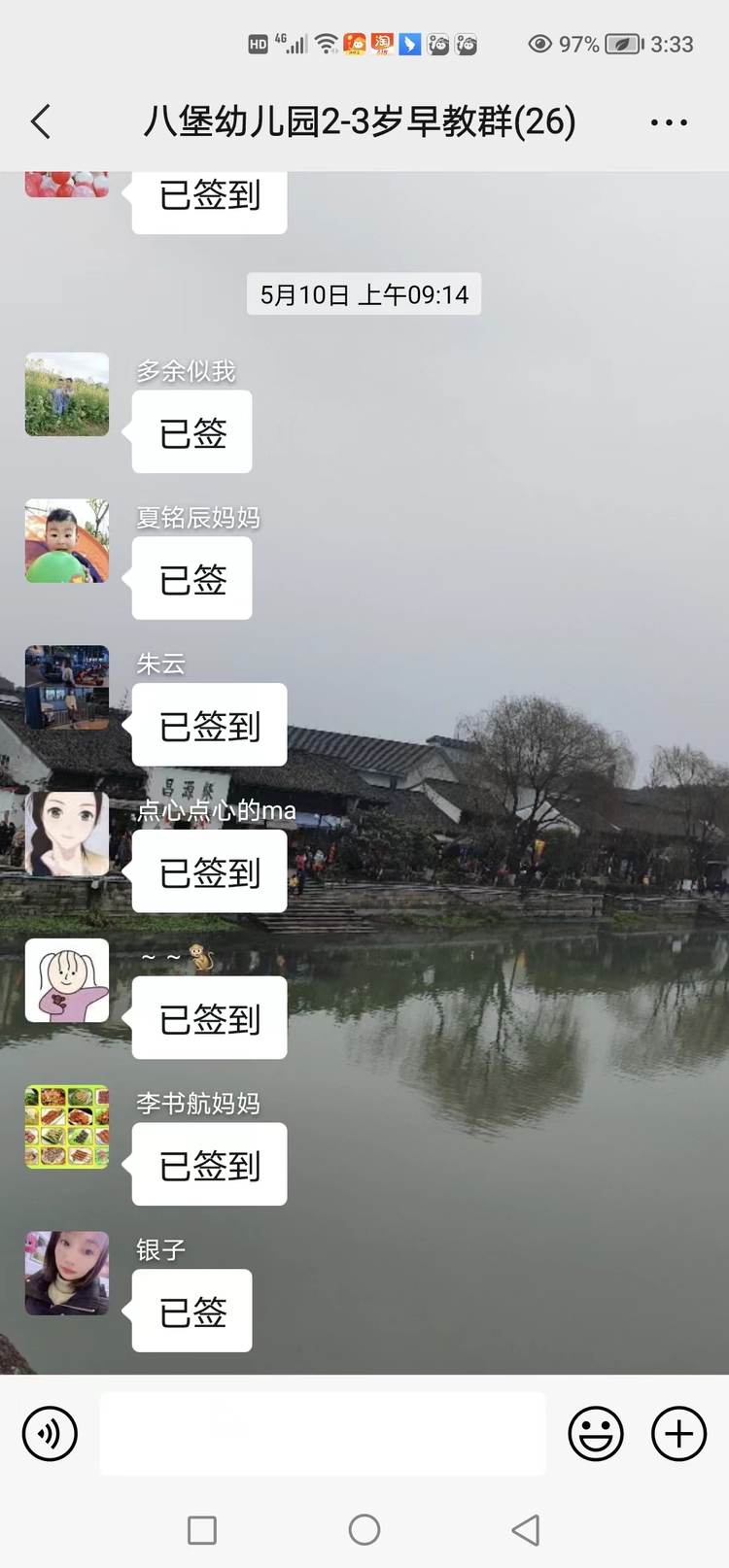Switch to voice message input

50,1433
